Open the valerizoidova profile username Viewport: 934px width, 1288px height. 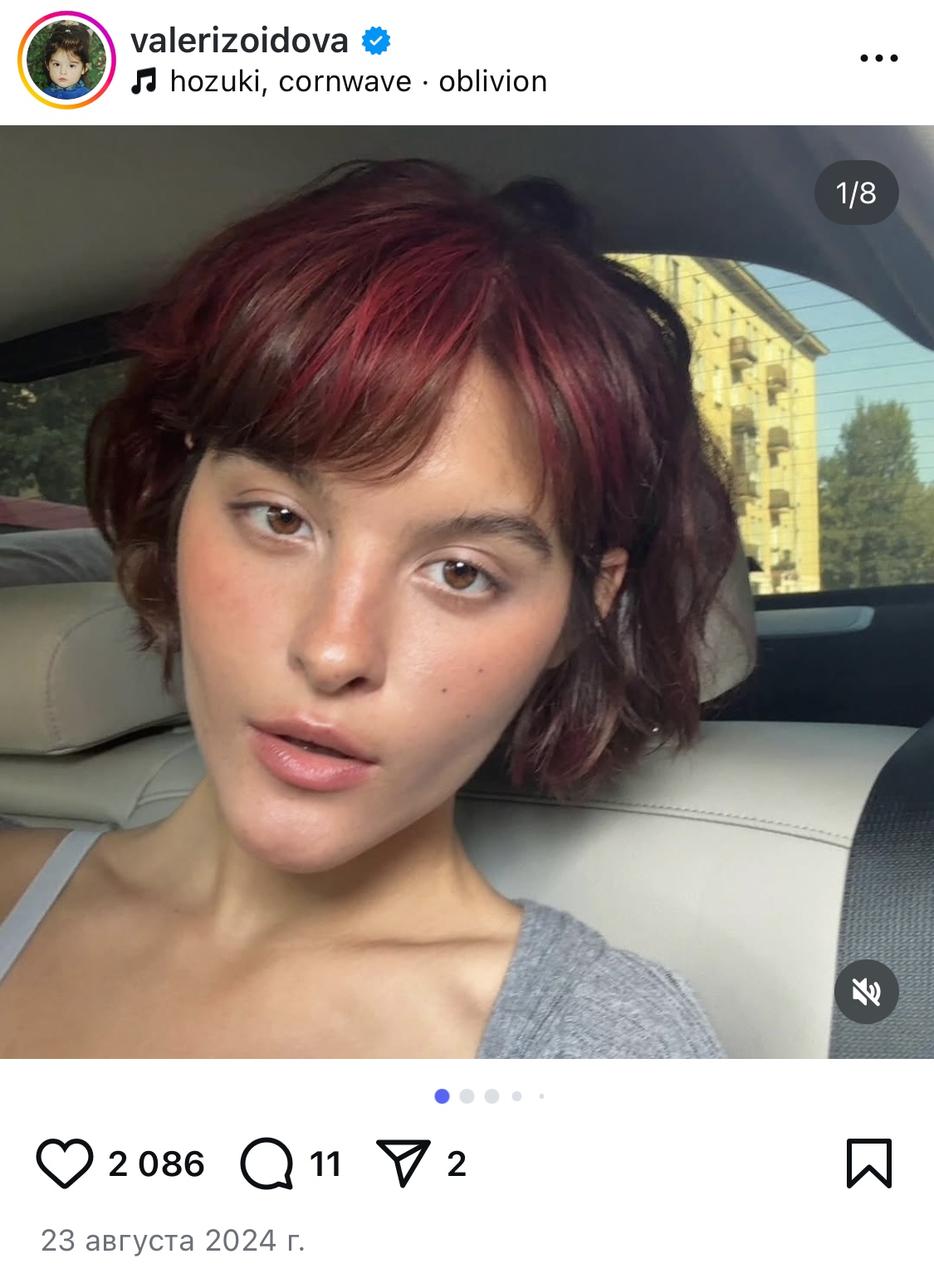tap(239, 40)
